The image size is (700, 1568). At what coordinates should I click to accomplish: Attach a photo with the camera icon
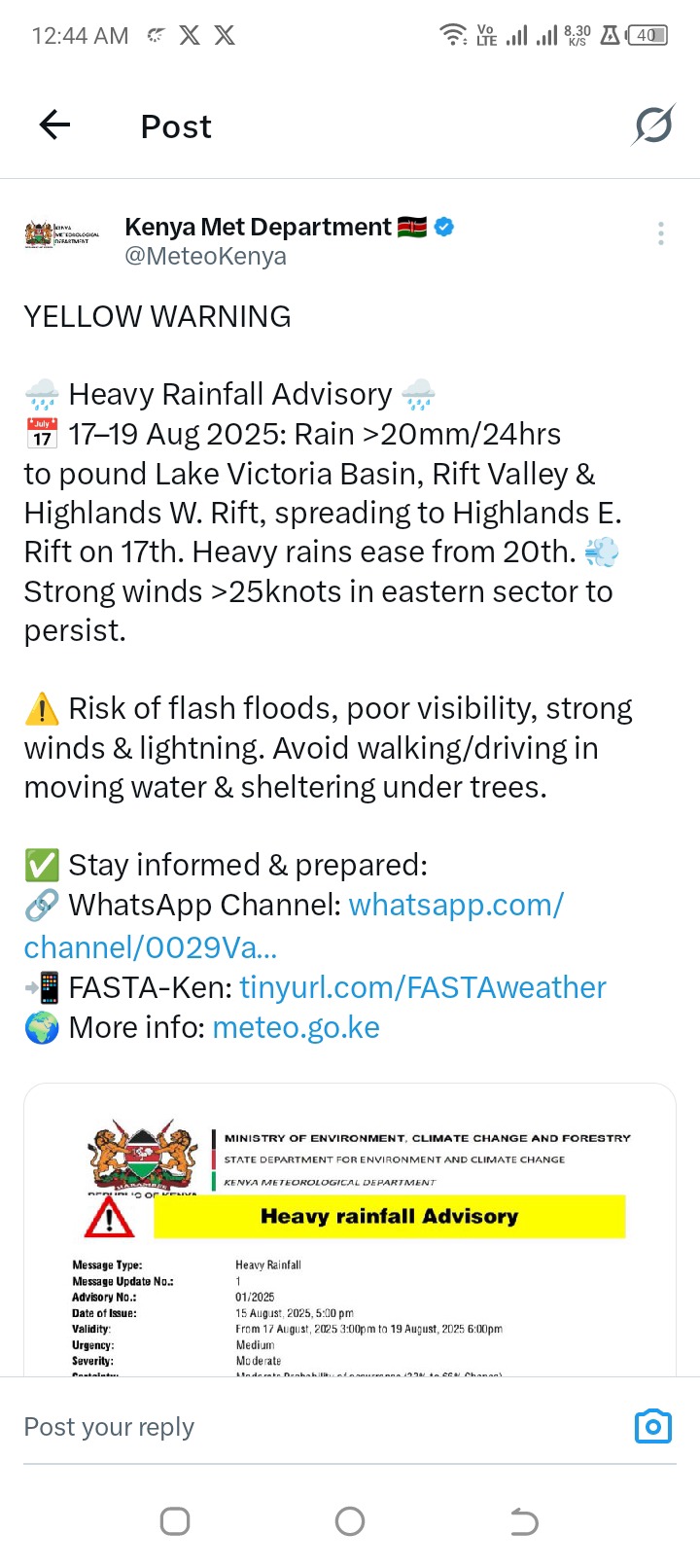tap(653, 1427)
